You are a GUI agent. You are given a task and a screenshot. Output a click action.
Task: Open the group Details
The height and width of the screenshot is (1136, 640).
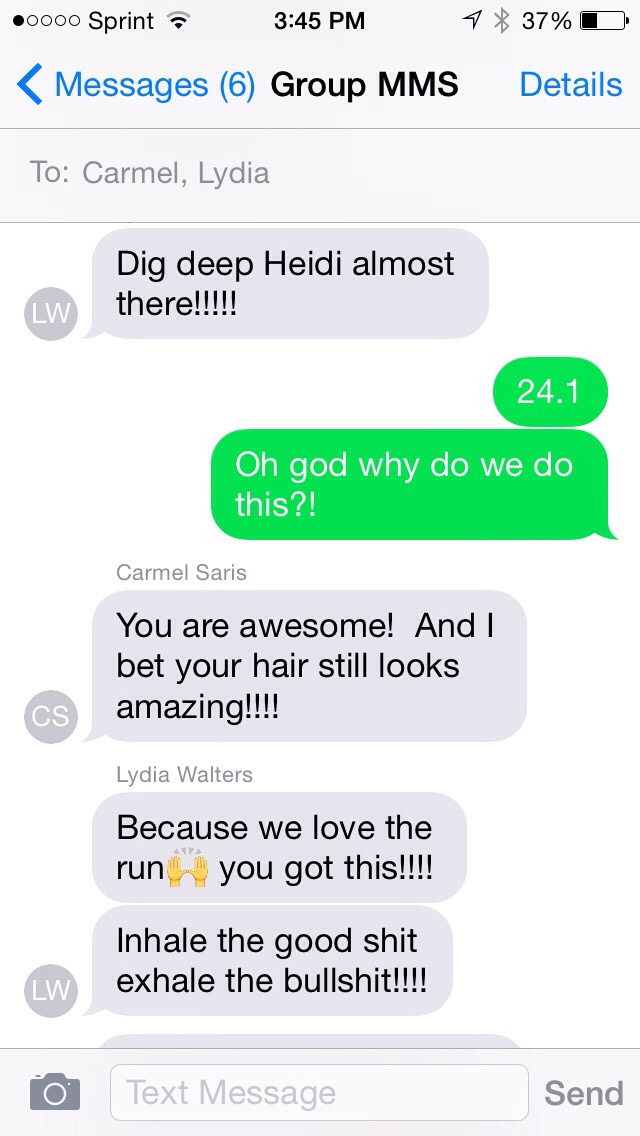coord(570,85)
